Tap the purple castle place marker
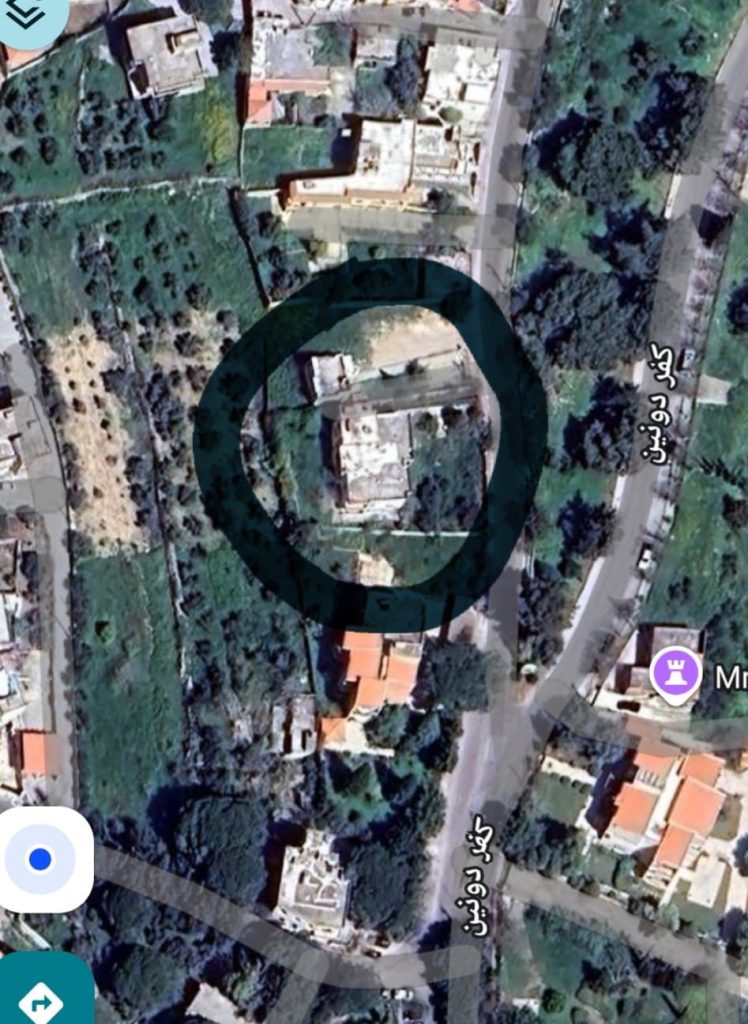 point(676,672)
